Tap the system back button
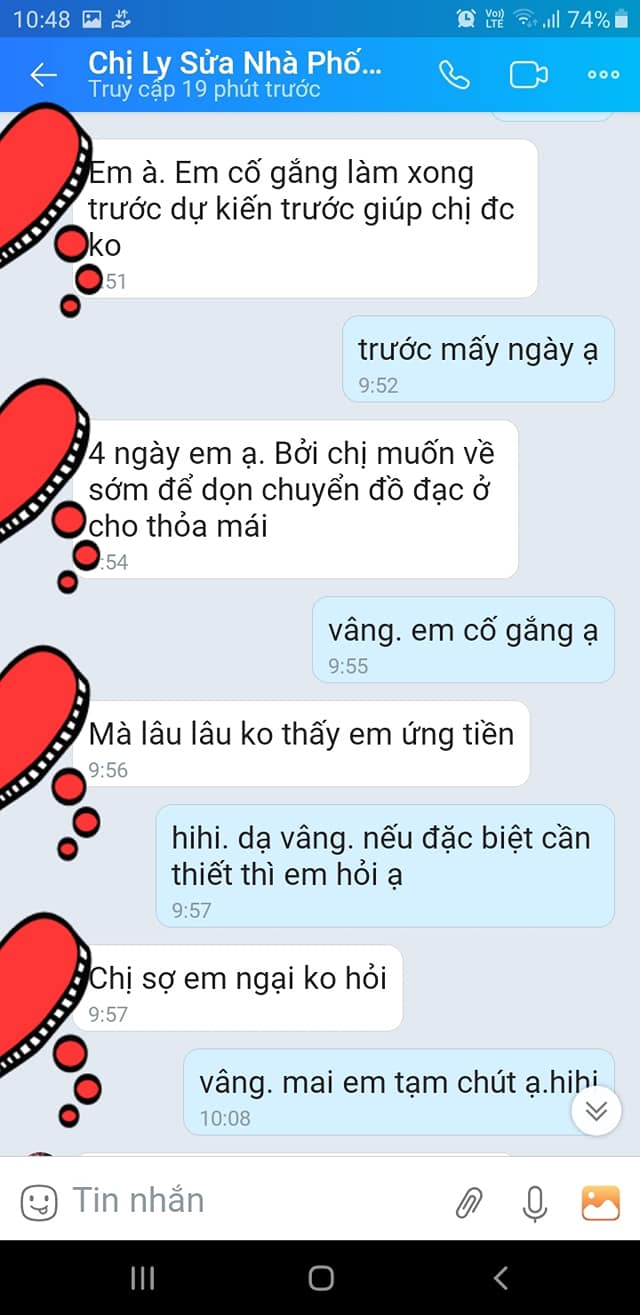 (x=501, y=1277)
